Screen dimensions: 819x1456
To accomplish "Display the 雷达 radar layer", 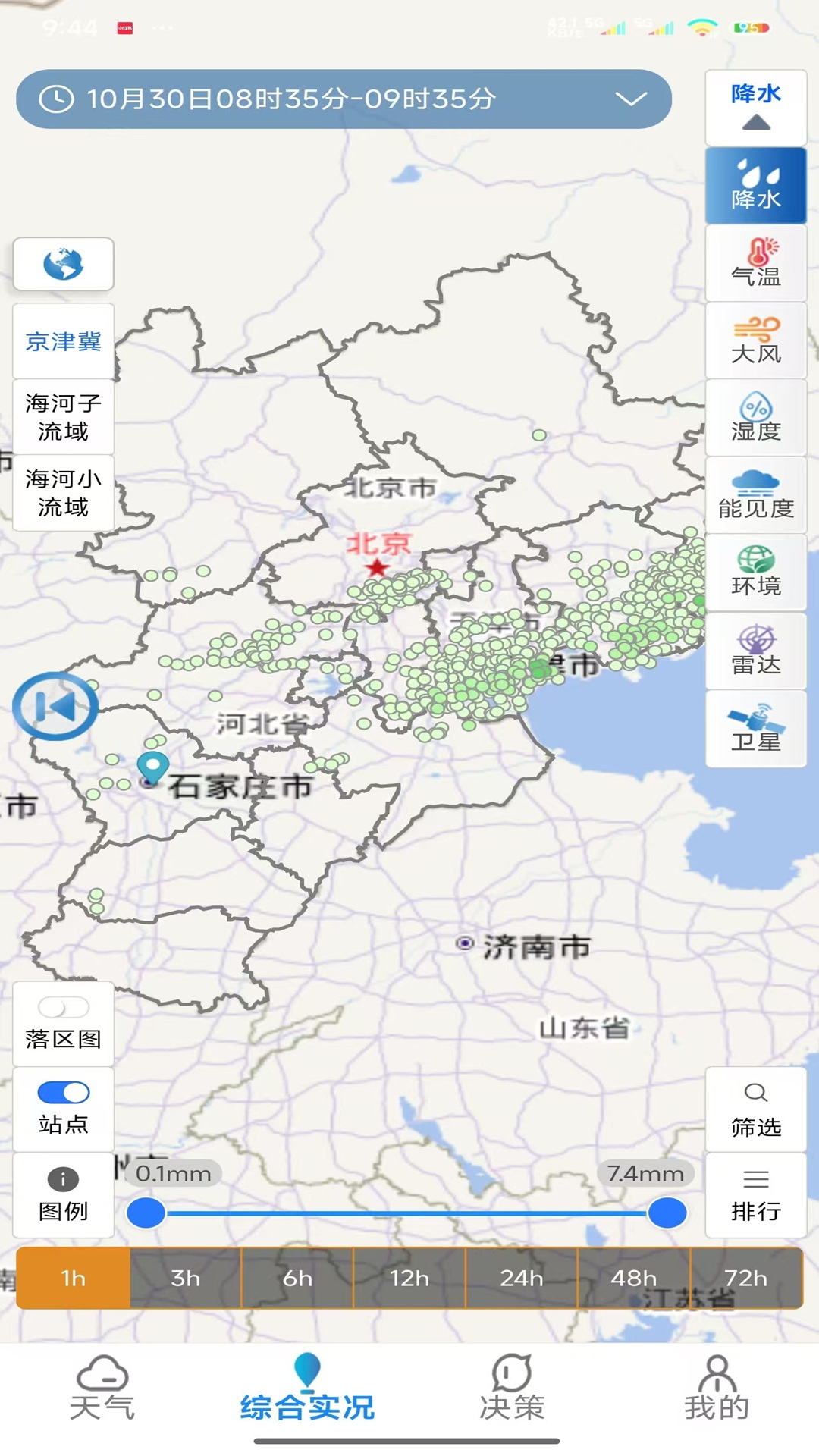I will (755, 651).
